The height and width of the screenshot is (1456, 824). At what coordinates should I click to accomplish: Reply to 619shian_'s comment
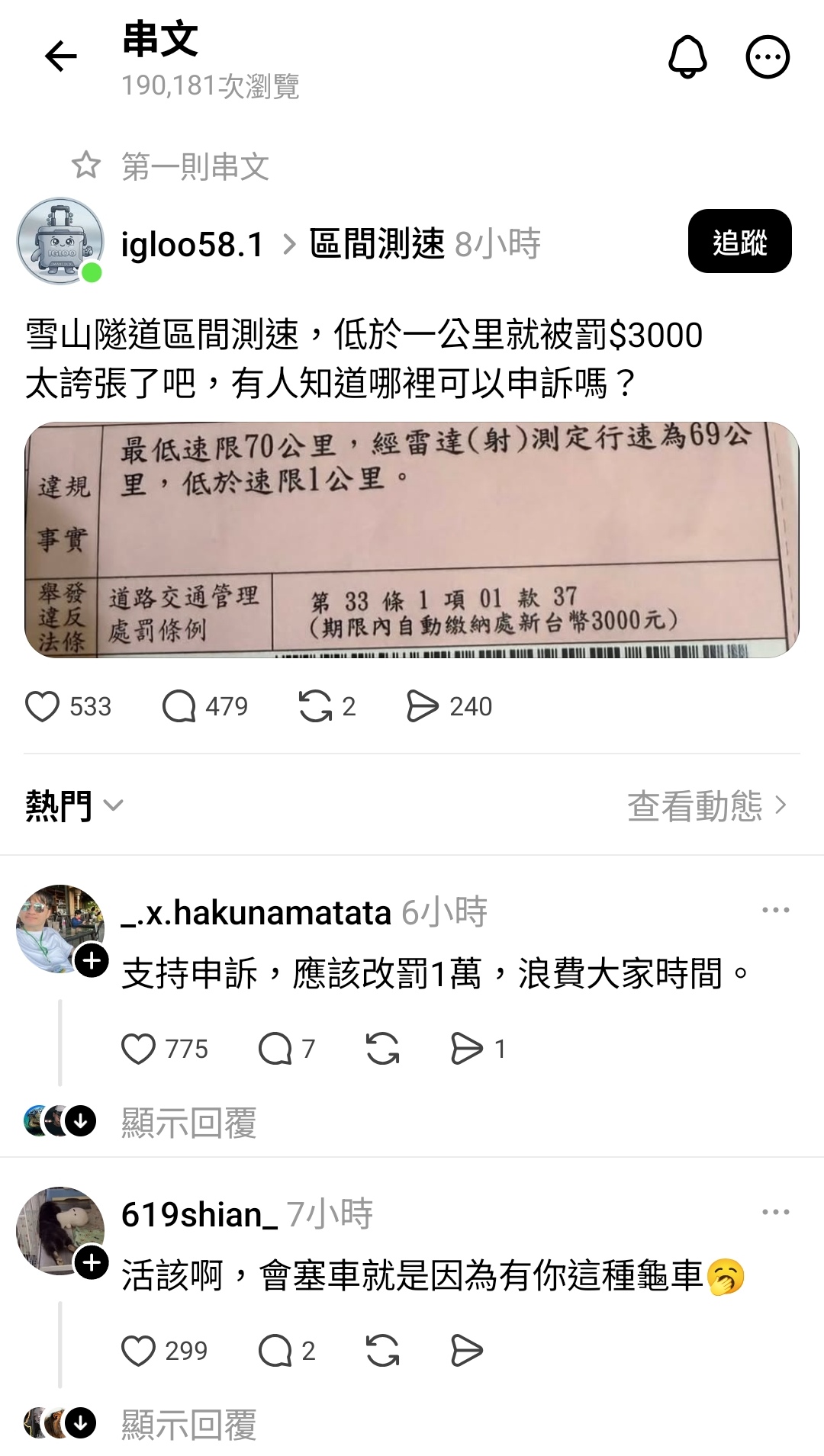pyautogui.click(x=275, y=1351)
